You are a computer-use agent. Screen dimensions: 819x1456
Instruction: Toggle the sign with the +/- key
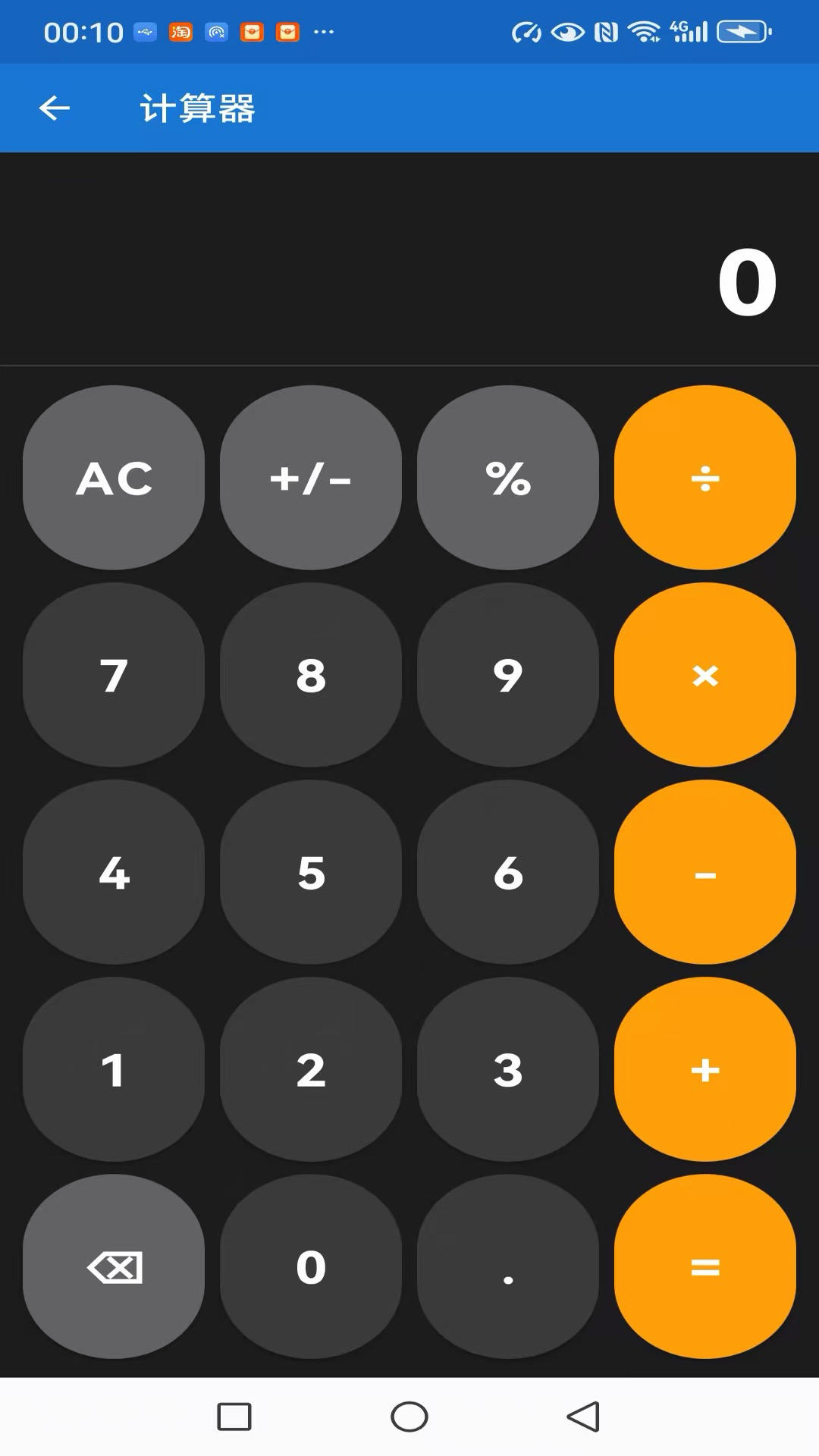(311, 478)
